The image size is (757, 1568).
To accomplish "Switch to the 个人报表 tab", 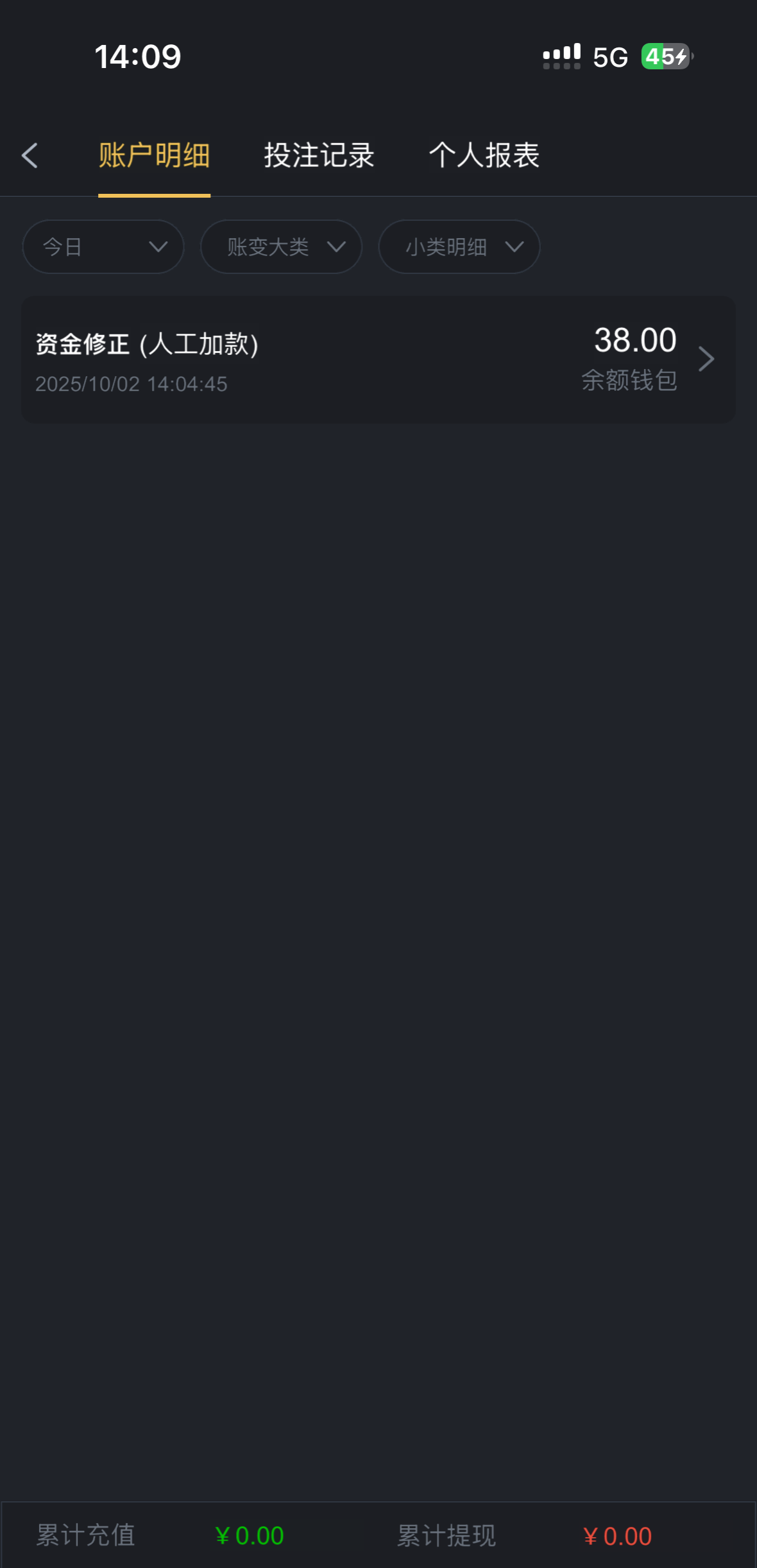I will tap(484, 156).
